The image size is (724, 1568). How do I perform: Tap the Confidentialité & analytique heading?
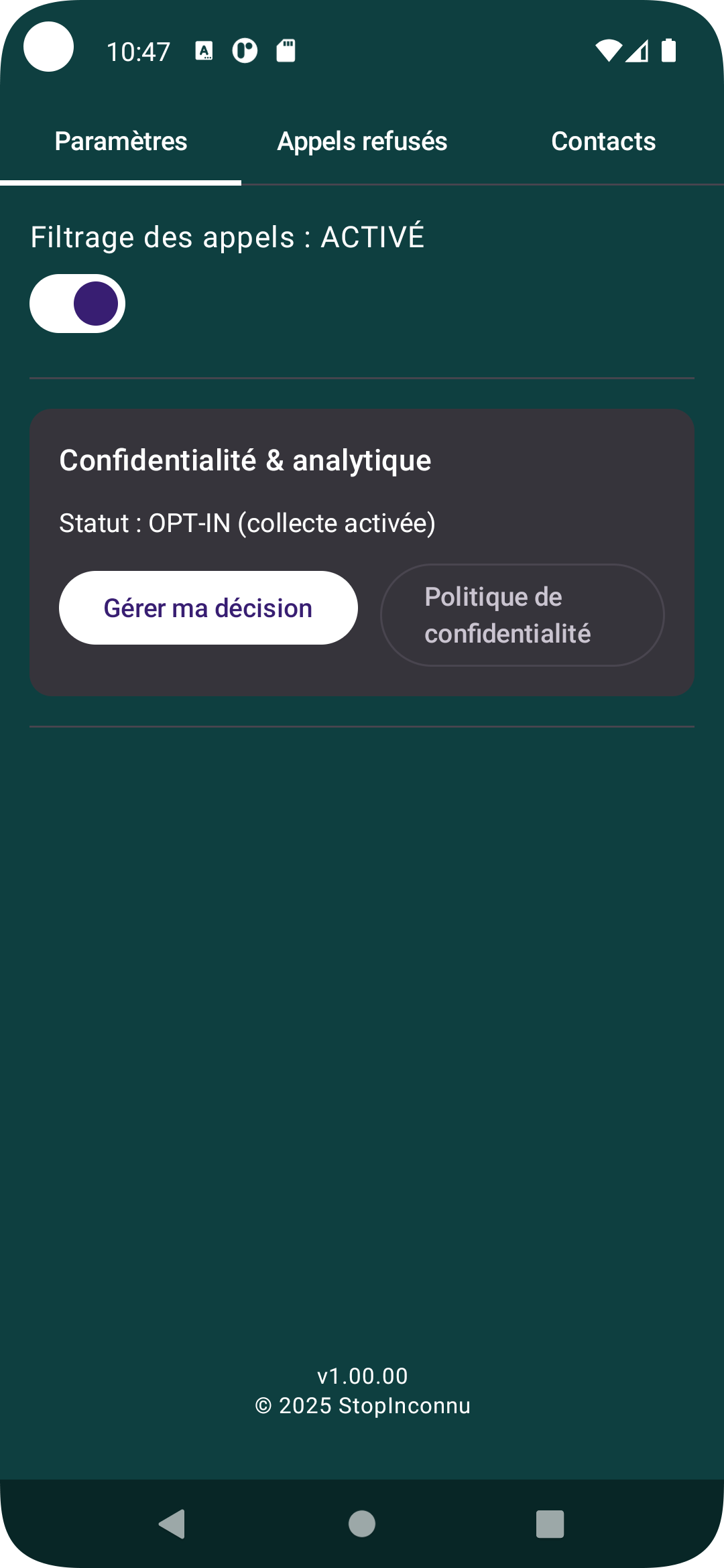[x=245, y=460]
